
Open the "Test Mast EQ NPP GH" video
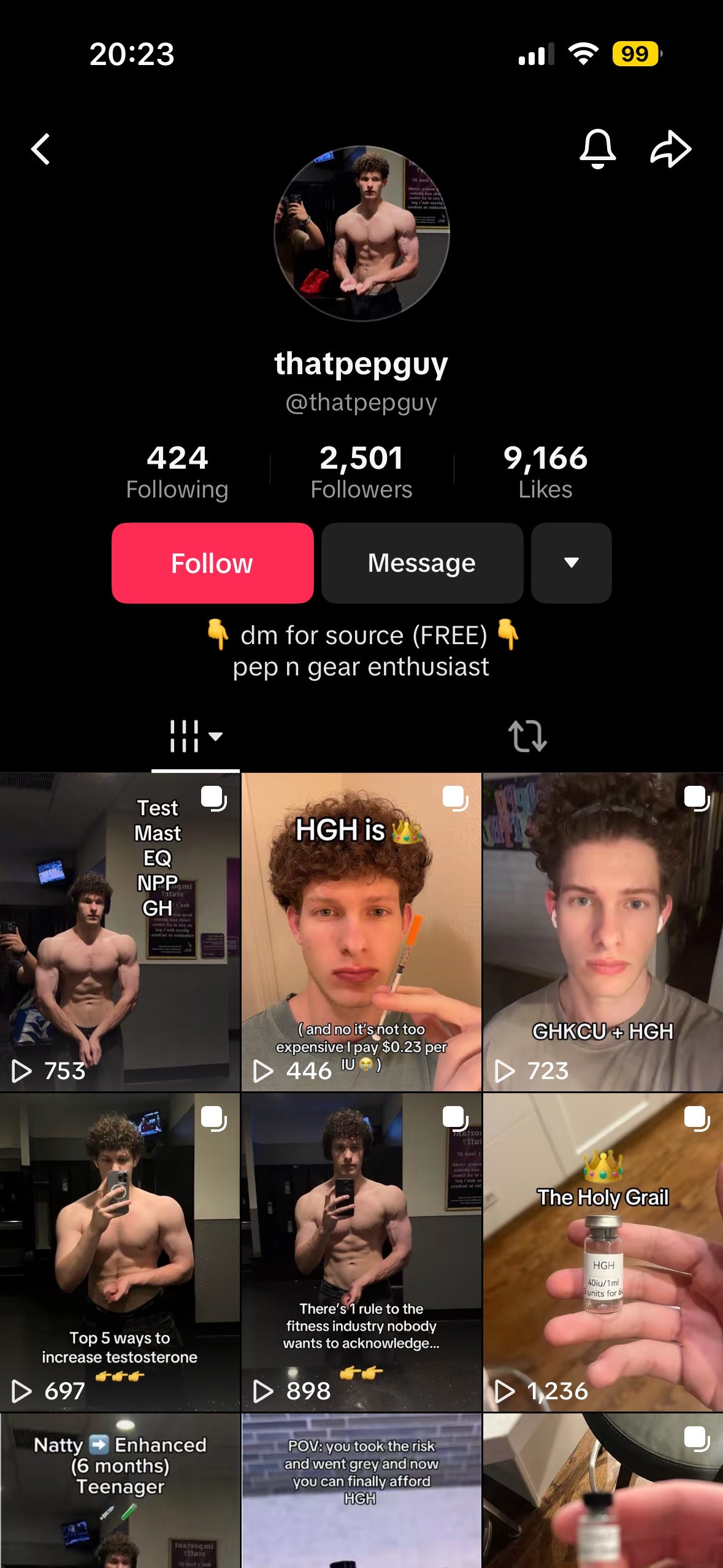click(x=120, y=932)
